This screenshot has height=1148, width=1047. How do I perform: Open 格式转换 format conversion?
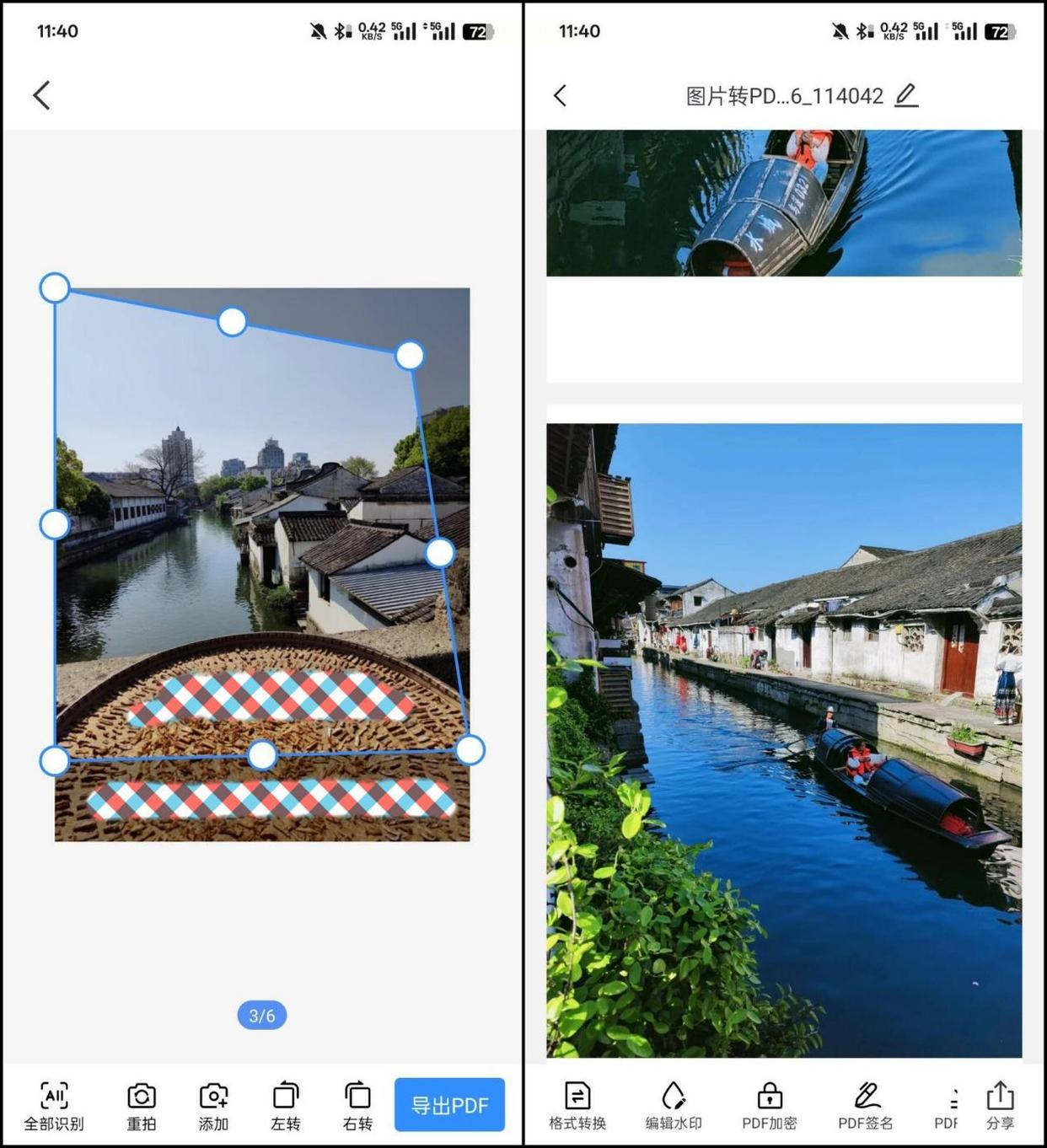click(577, 1105)
